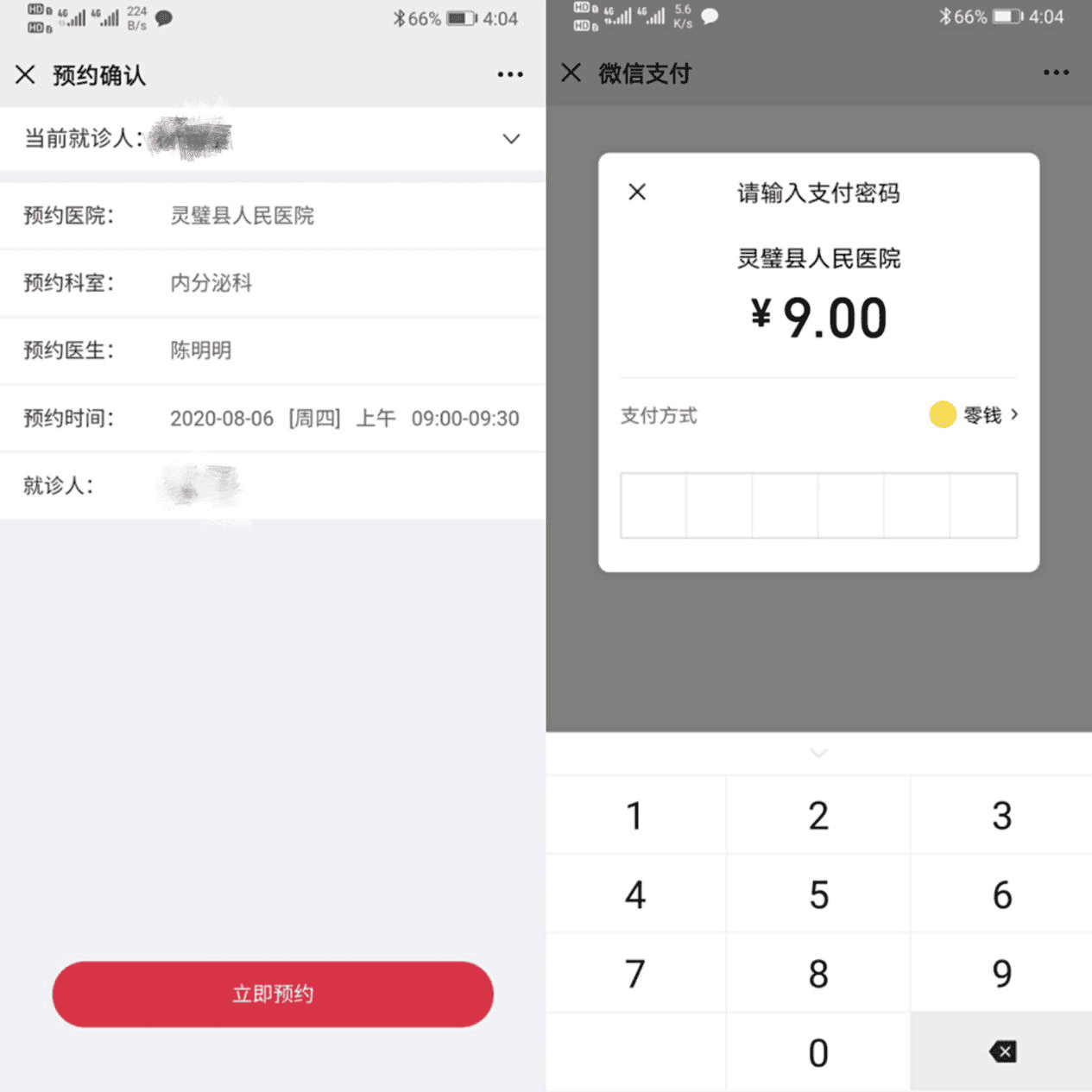Dismiss the 请输入支付密码 dialog
Image resolution: width=1092 pixels, height=1092 pixels.
point(637,192)
